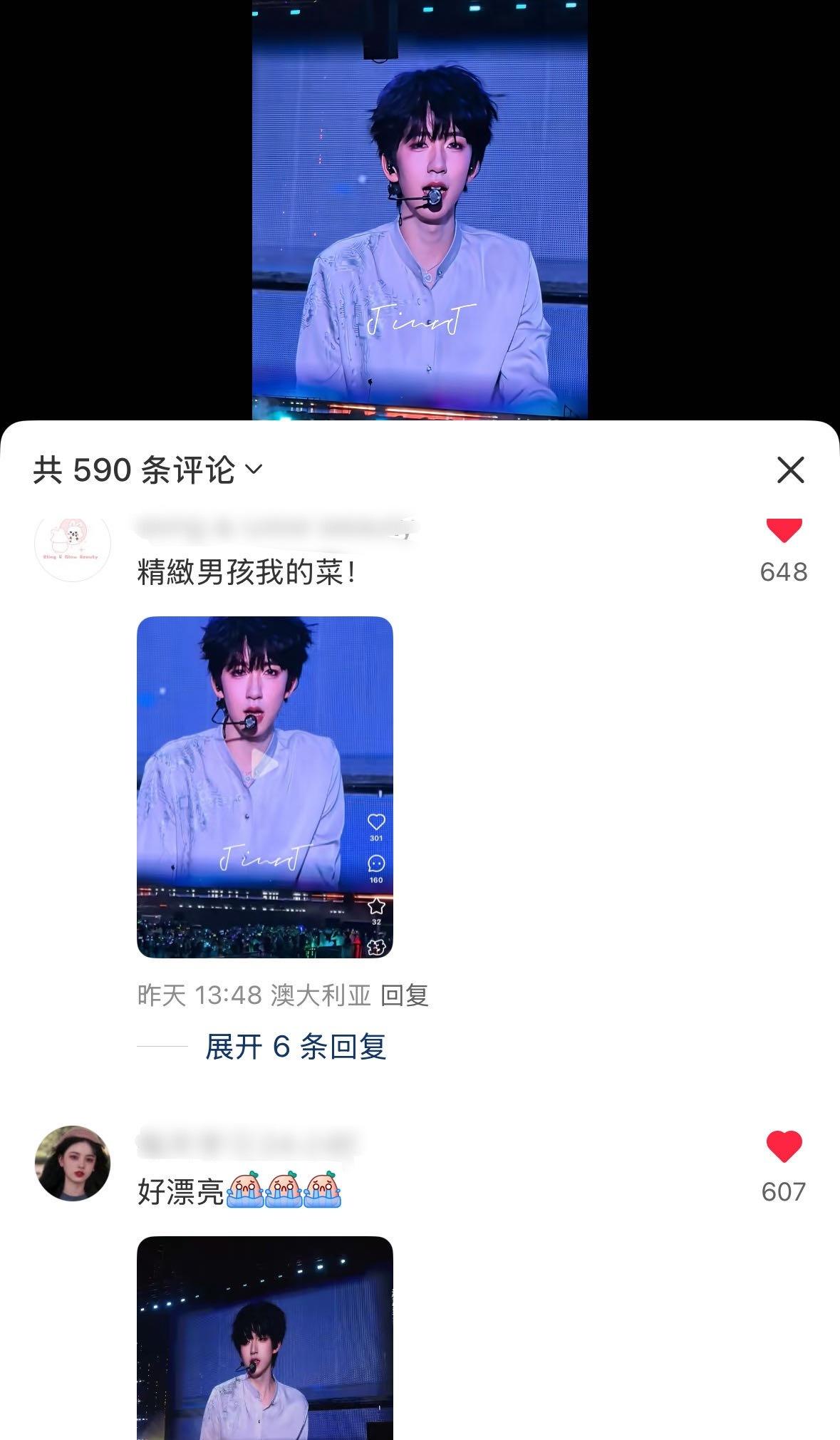Unlike the 好漂亮 comment
The height and width of the screenshot is (1440, 840).
click(784, 1146)
